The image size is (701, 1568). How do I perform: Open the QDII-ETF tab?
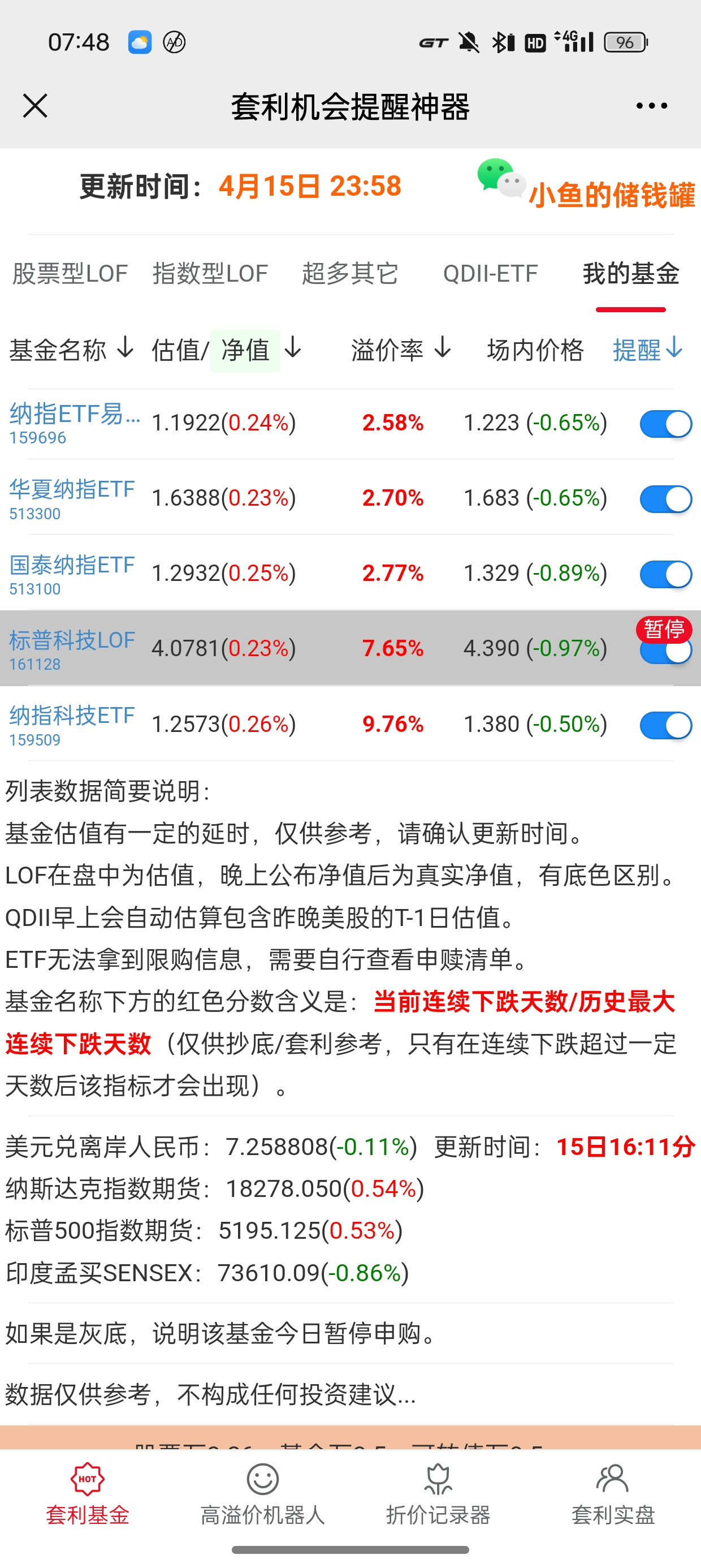(x=490, y=273)
